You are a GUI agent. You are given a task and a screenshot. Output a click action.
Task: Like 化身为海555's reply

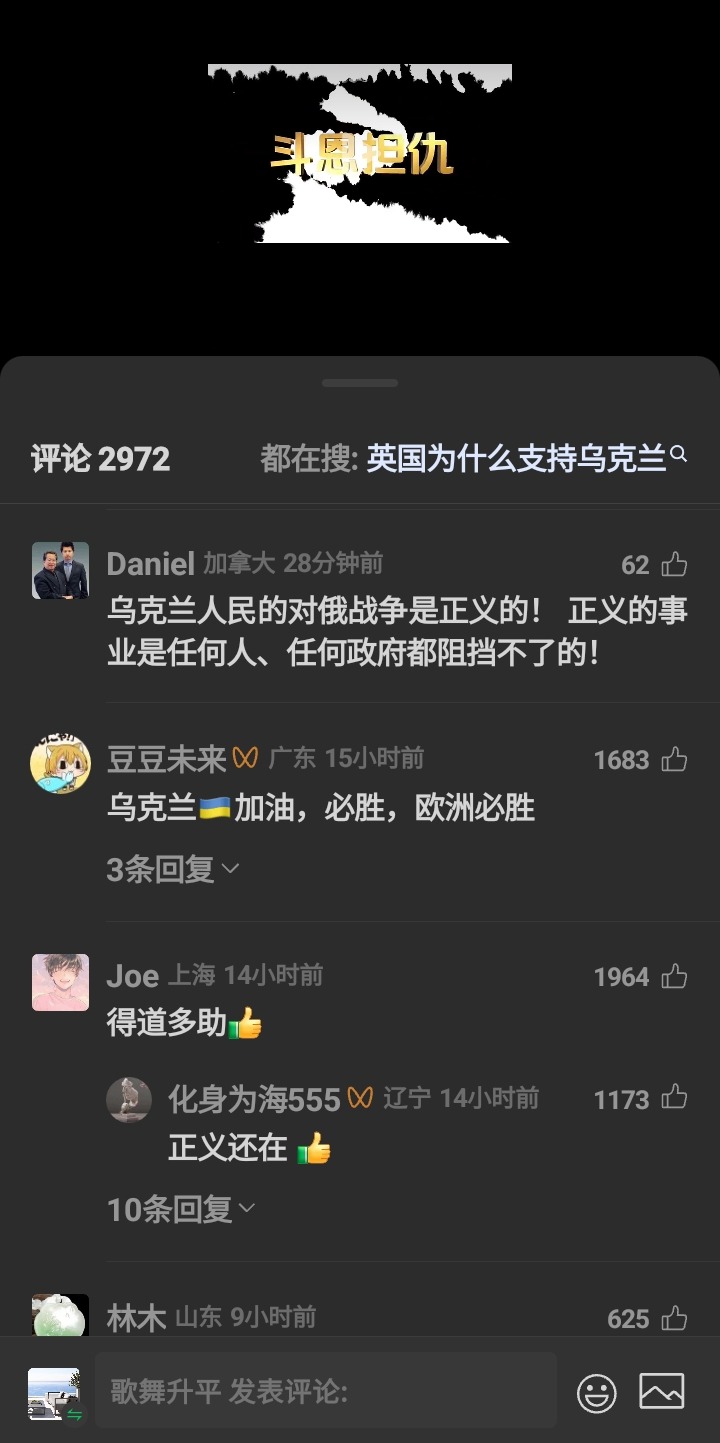click(674, 1099)
